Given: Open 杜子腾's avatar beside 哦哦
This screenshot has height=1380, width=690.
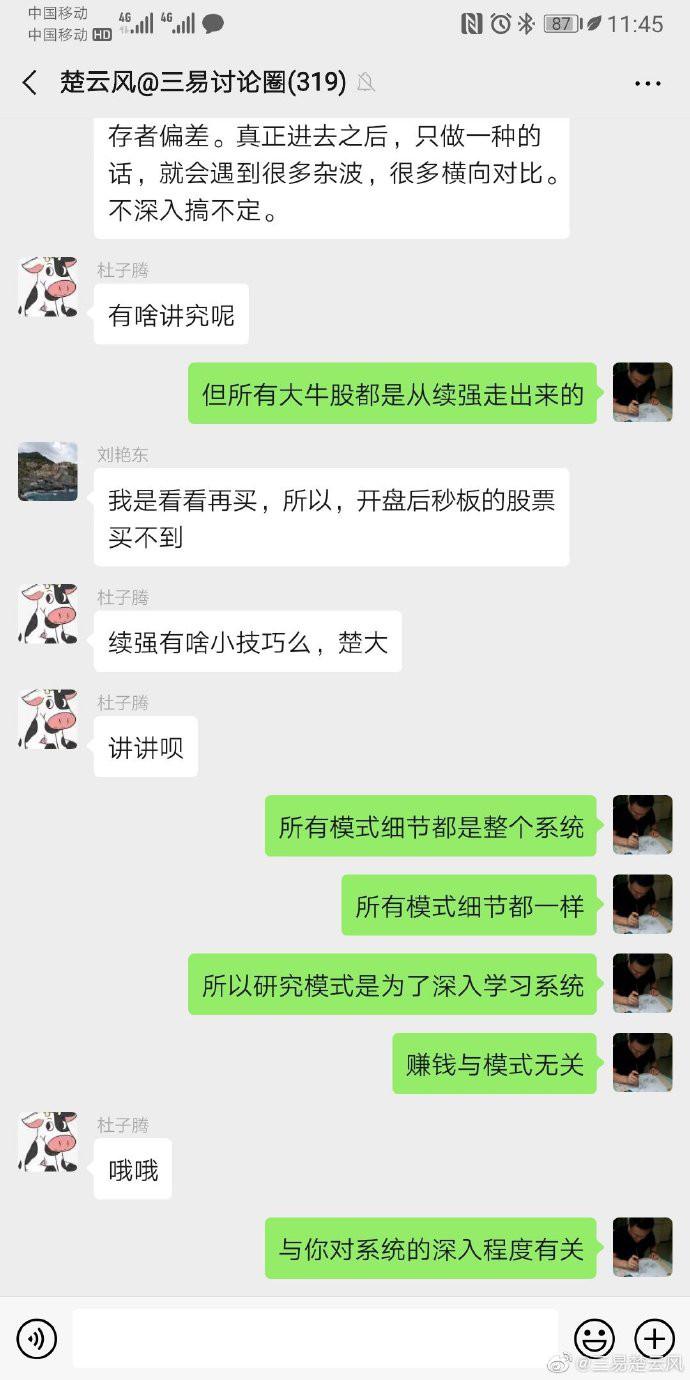Looking at the screenshot, I should point(47,1141).
